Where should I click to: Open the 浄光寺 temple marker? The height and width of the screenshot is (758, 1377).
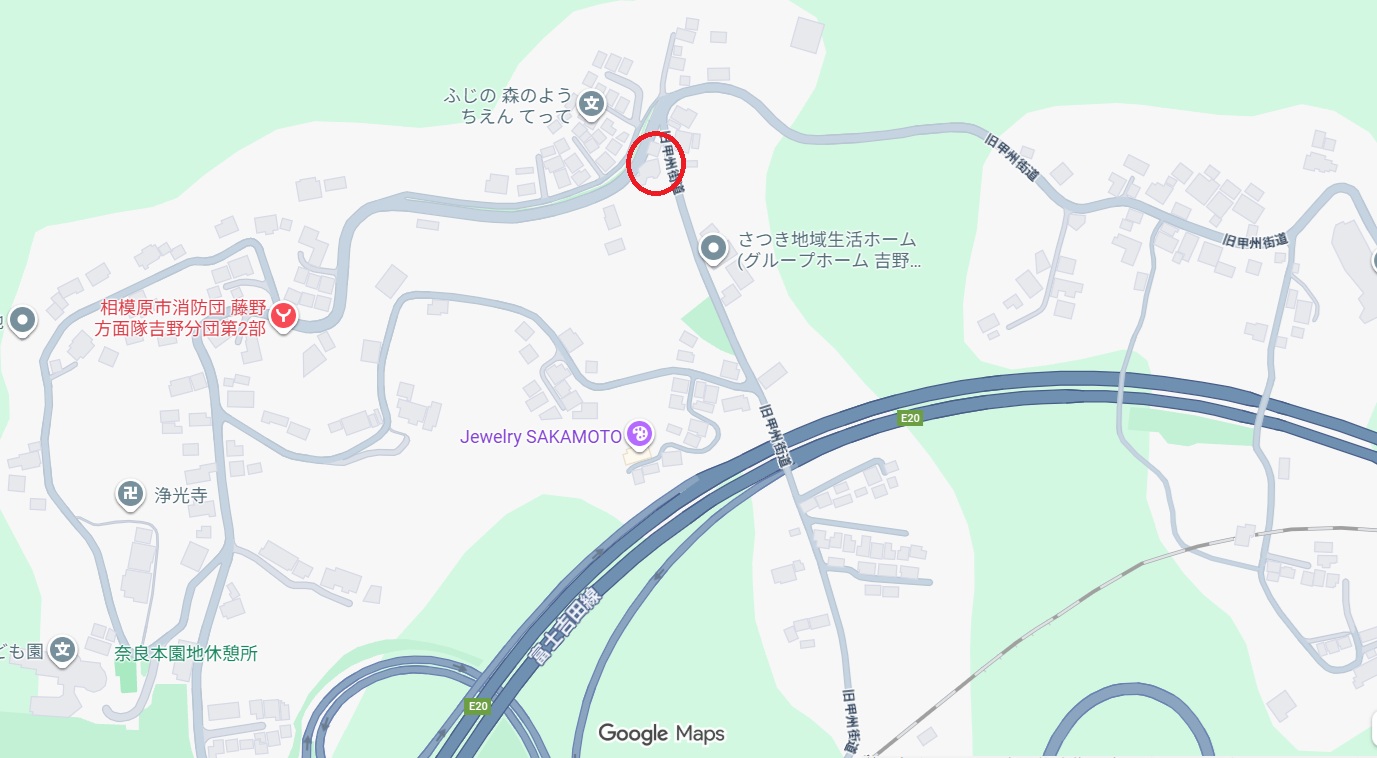tap(129, 493)
